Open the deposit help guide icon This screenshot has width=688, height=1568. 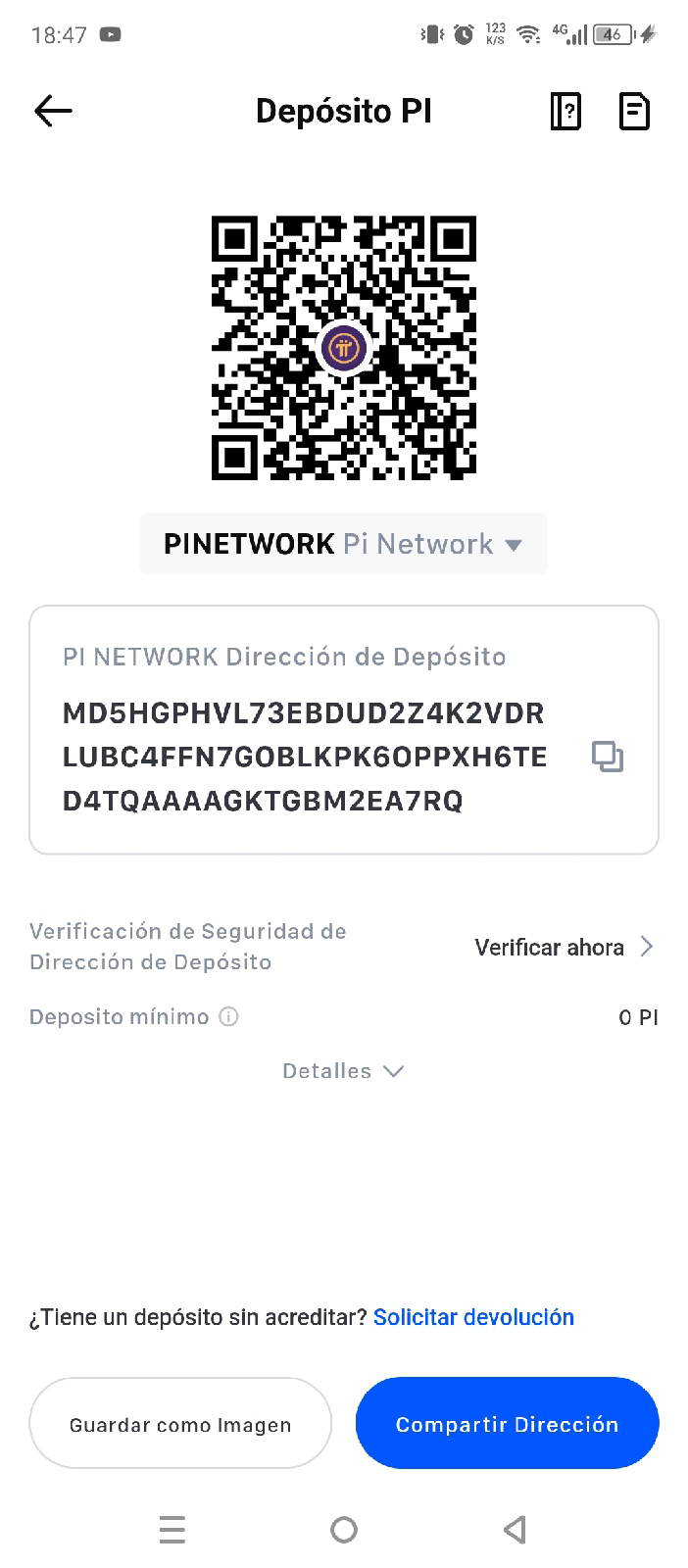[565, 111]
